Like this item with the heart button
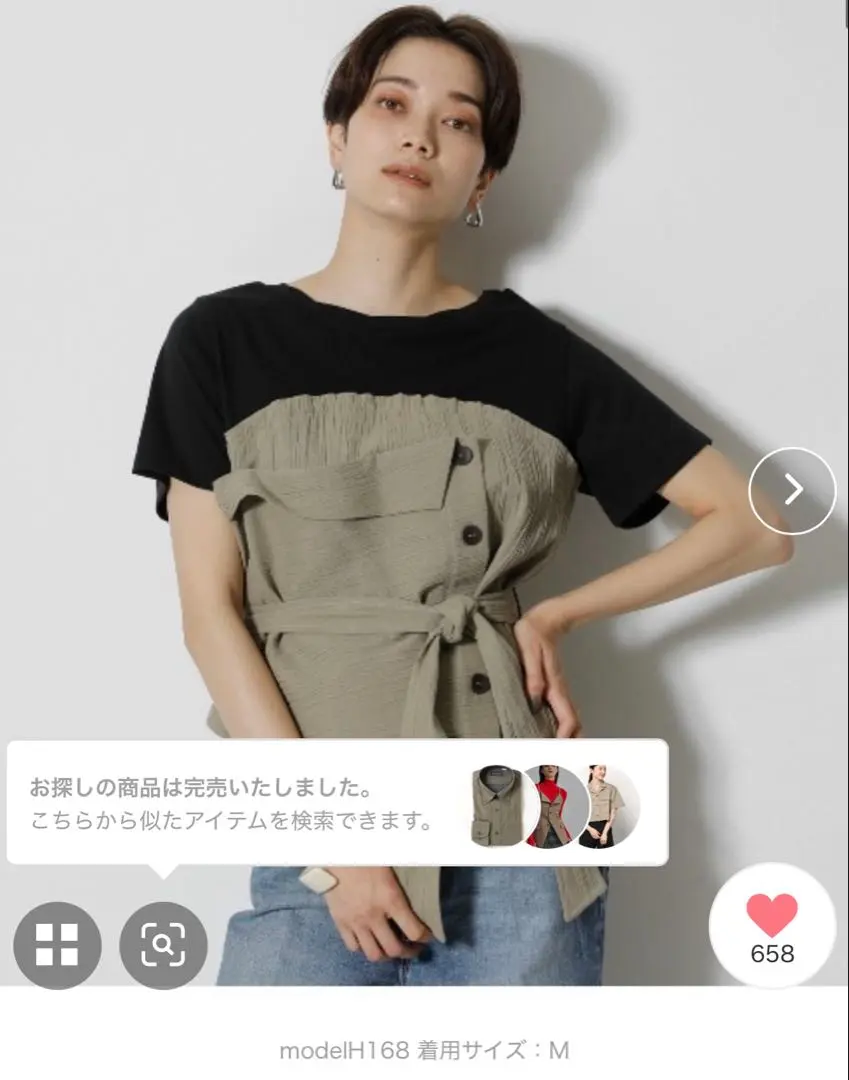This screenshot has width=849, height=1080. (772, 925)
